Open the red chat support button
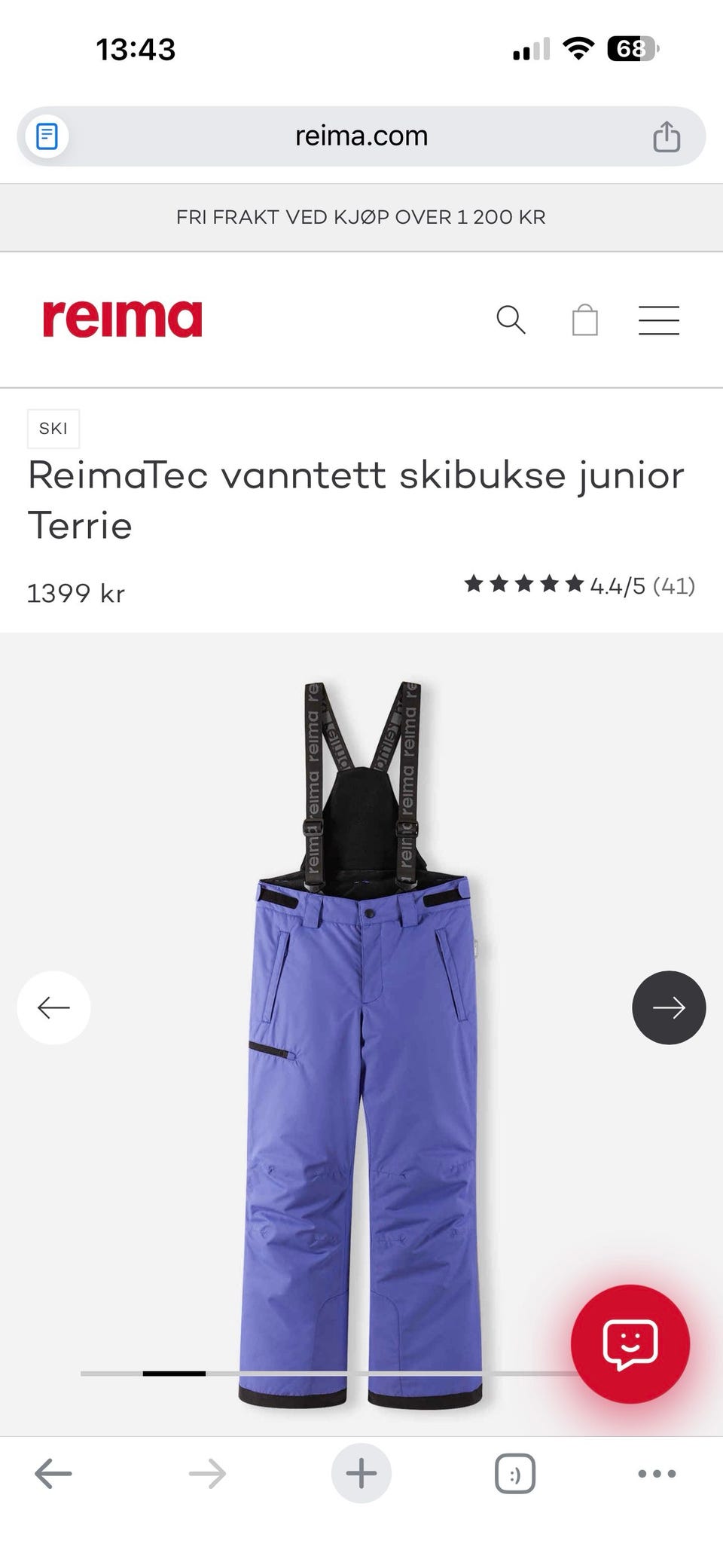Image resolution: width=723 pixels, height=1568 pixels. pyautogui.click(x=630, y=1344)
